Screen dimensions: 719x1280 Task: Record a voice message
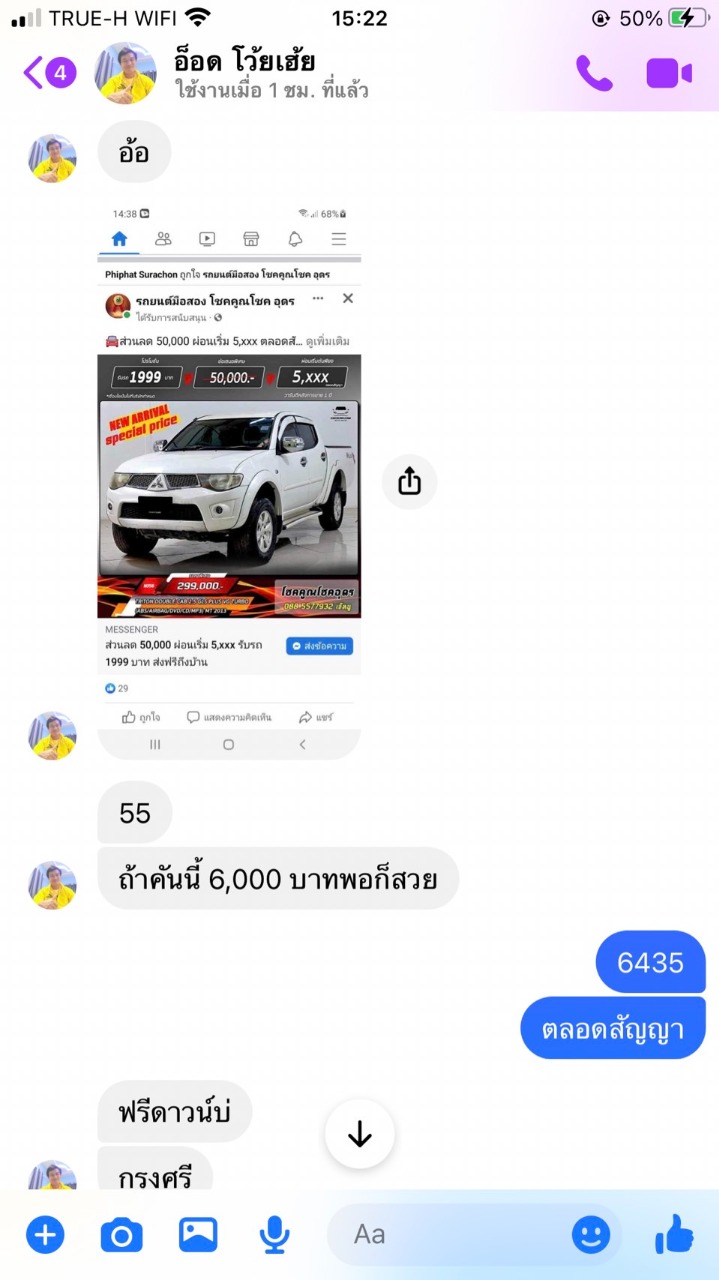point(274,1236)
